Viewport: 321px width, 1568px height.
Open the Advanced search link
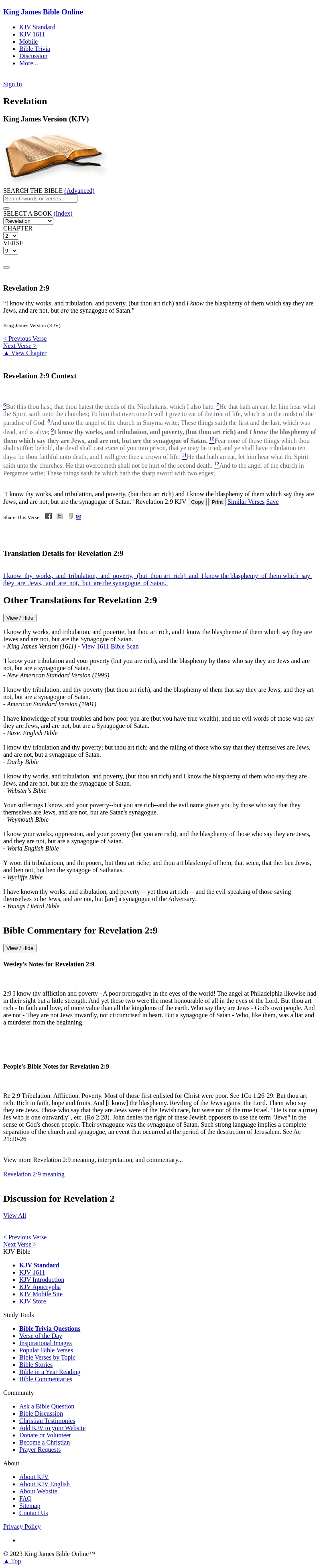79,190
